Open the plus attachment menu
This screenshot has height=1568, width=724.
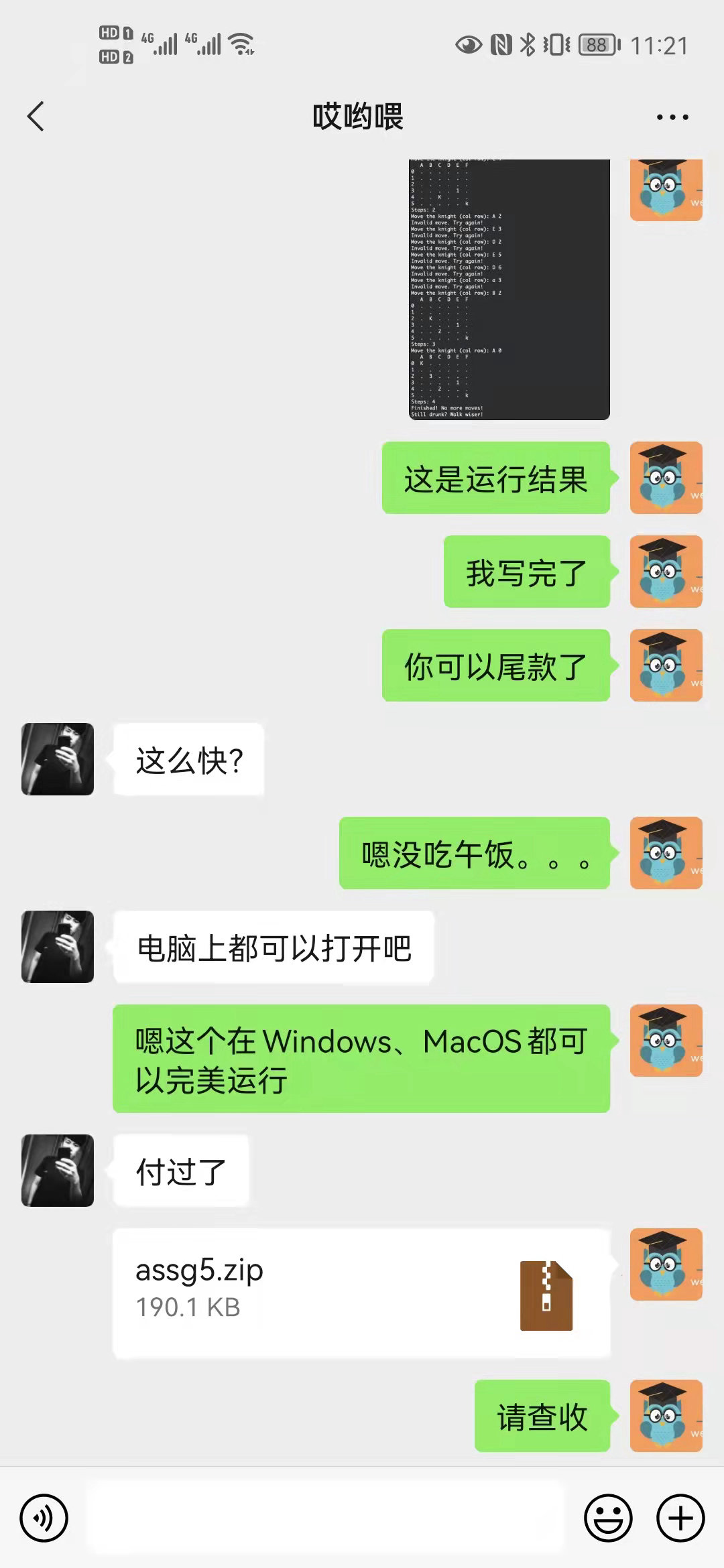click(x=680, y=1518)
